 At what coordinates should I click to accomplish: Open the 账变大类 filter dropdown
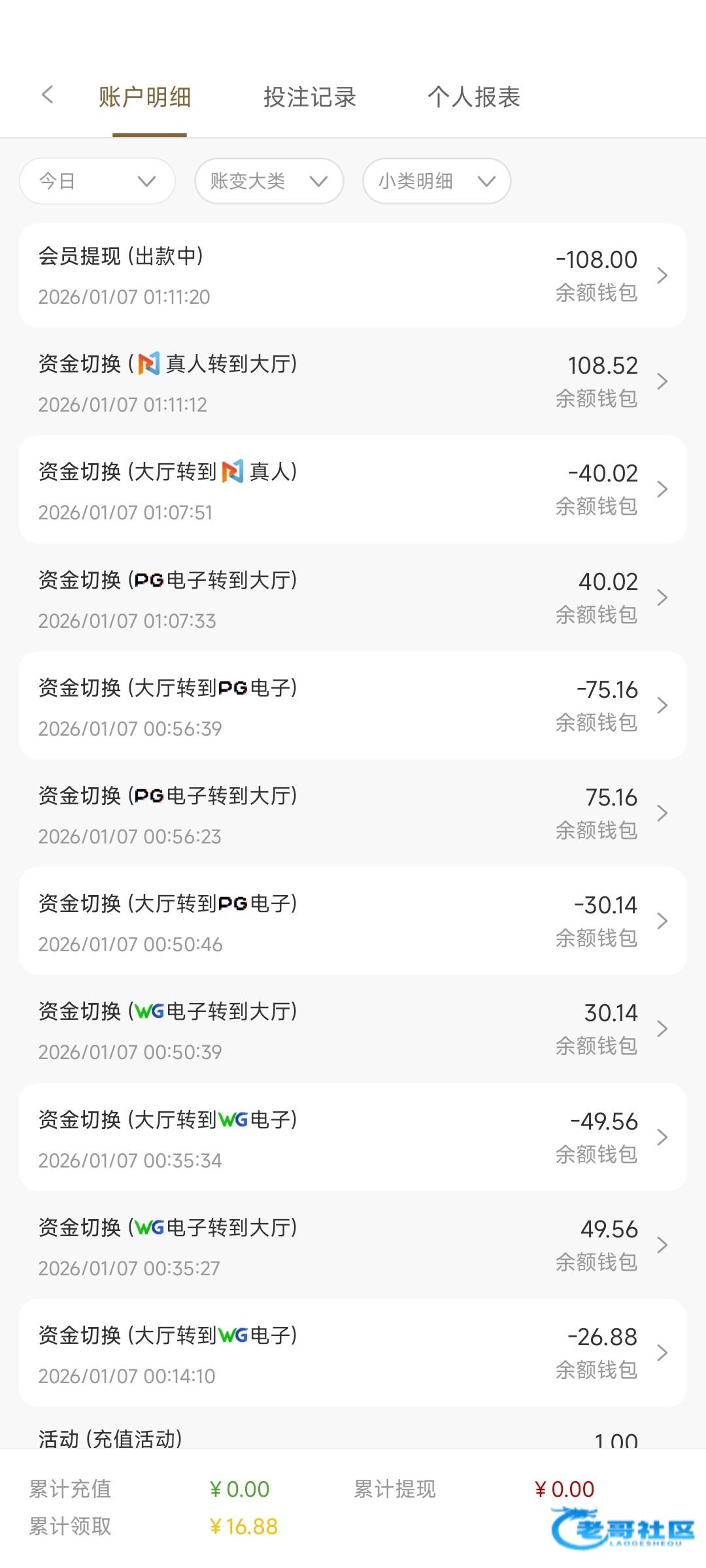[269, 181]
